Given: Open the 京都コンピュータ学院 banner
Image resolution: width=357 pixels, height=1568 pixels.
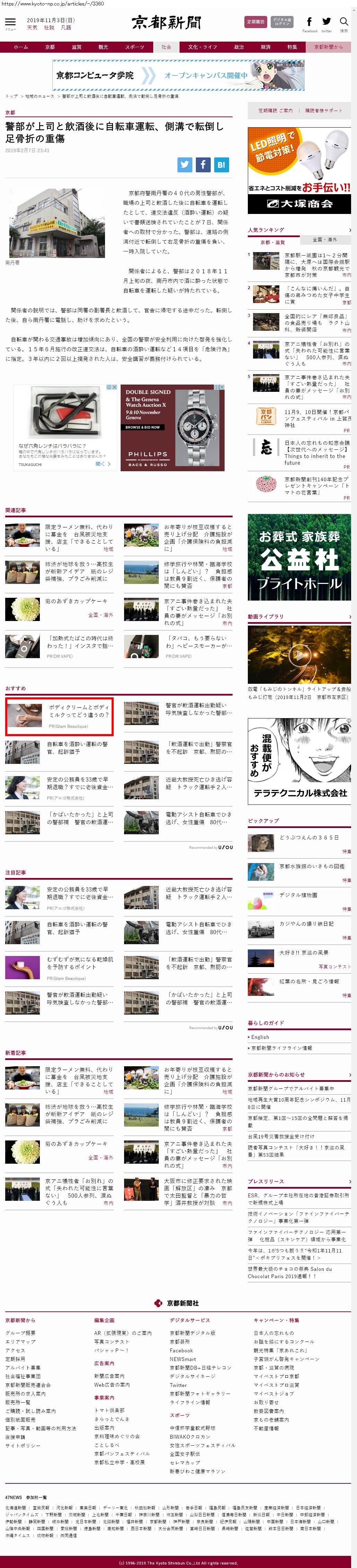Looking at the screenshot, I should point(178,76).
